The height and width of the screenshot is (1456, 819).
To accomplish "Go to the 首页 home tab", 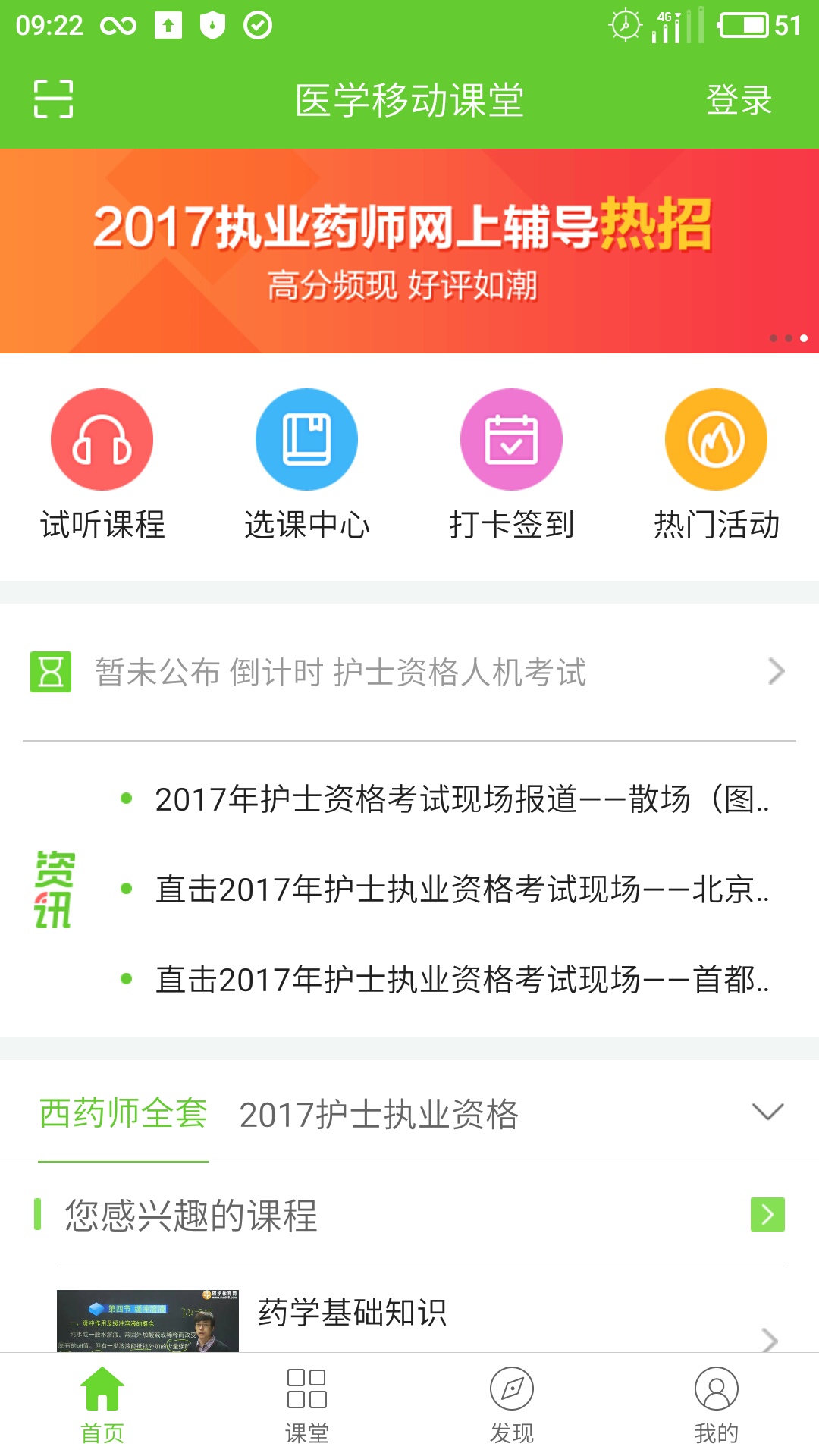I will (x=102, y=1404).
